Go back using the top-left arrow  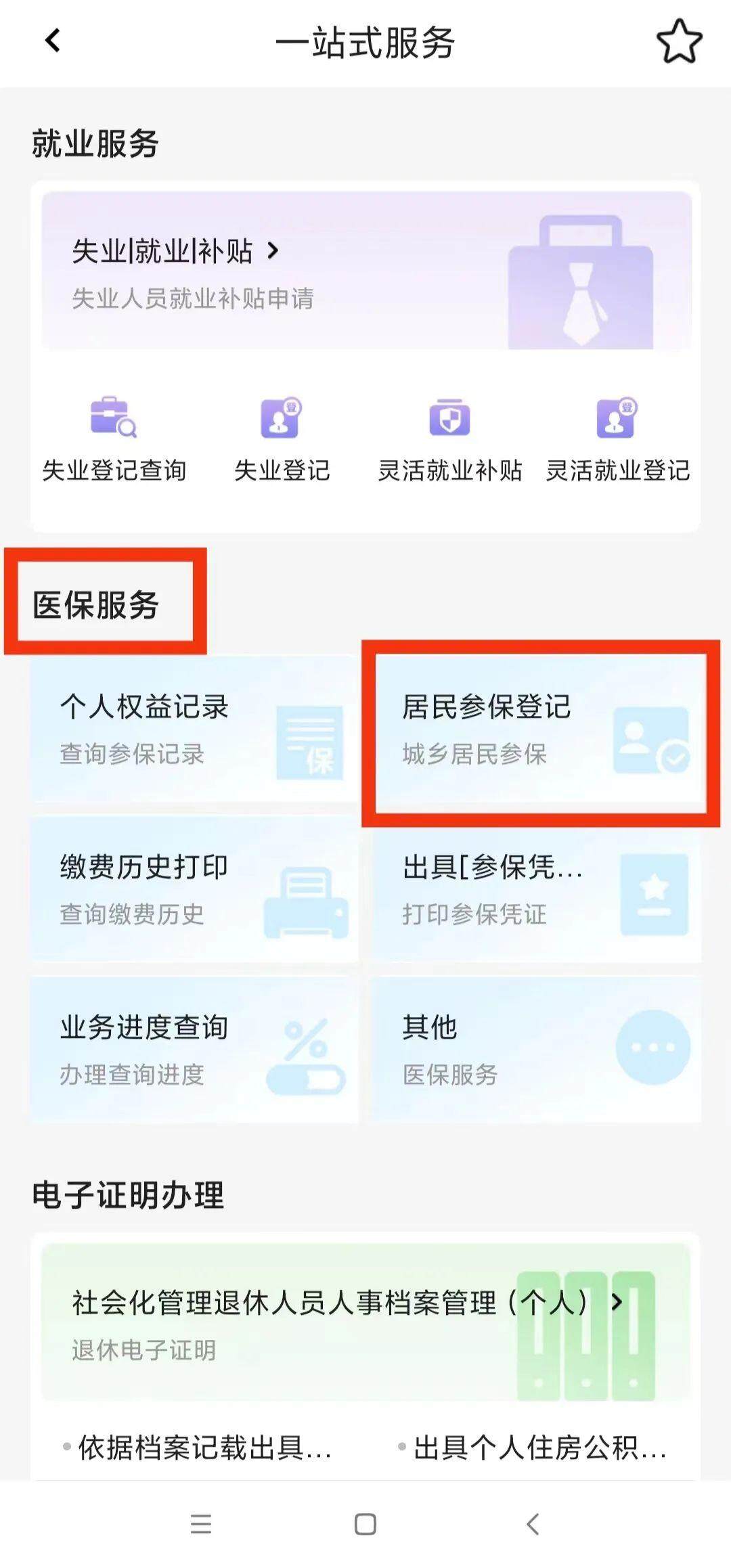tap(53, 41)
